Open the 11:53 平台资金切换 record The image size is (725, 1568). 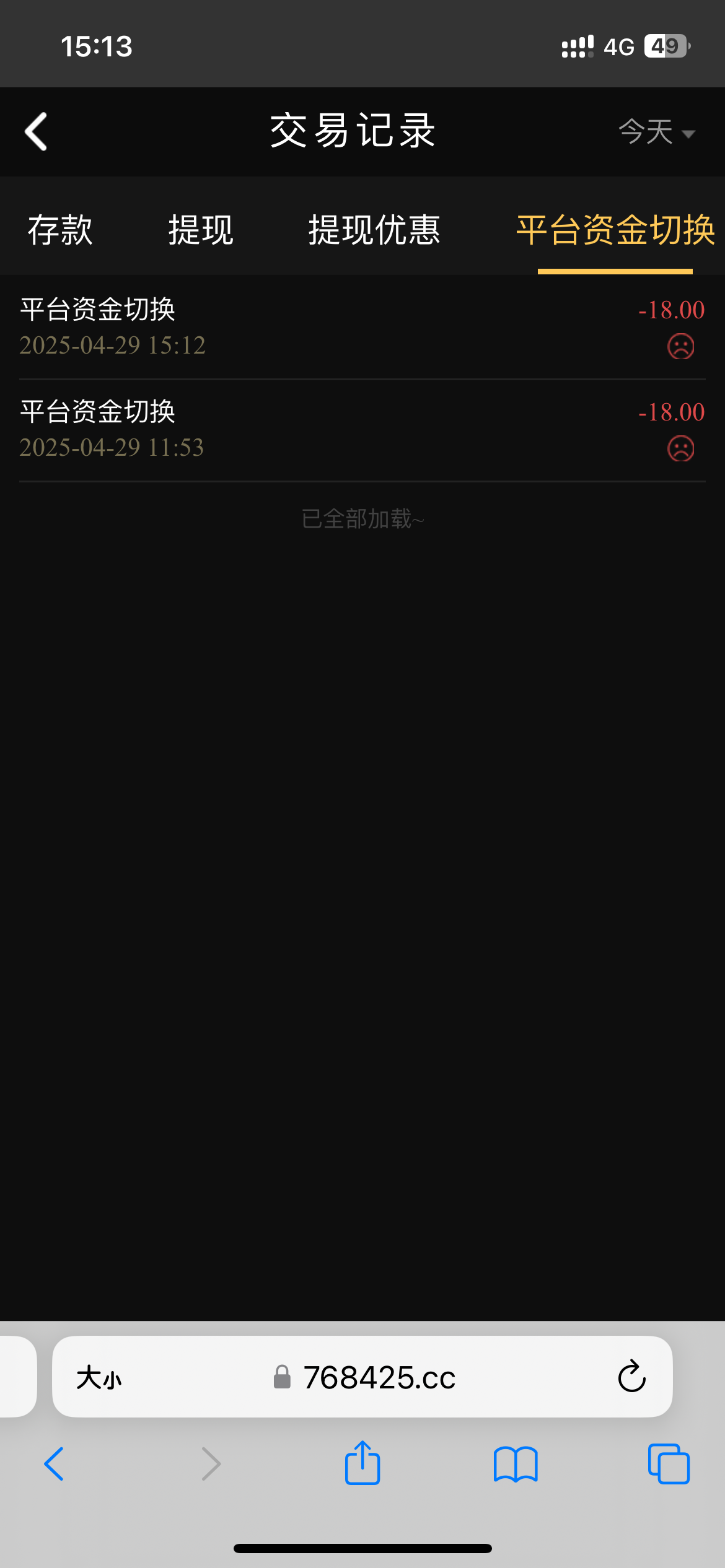362,429
